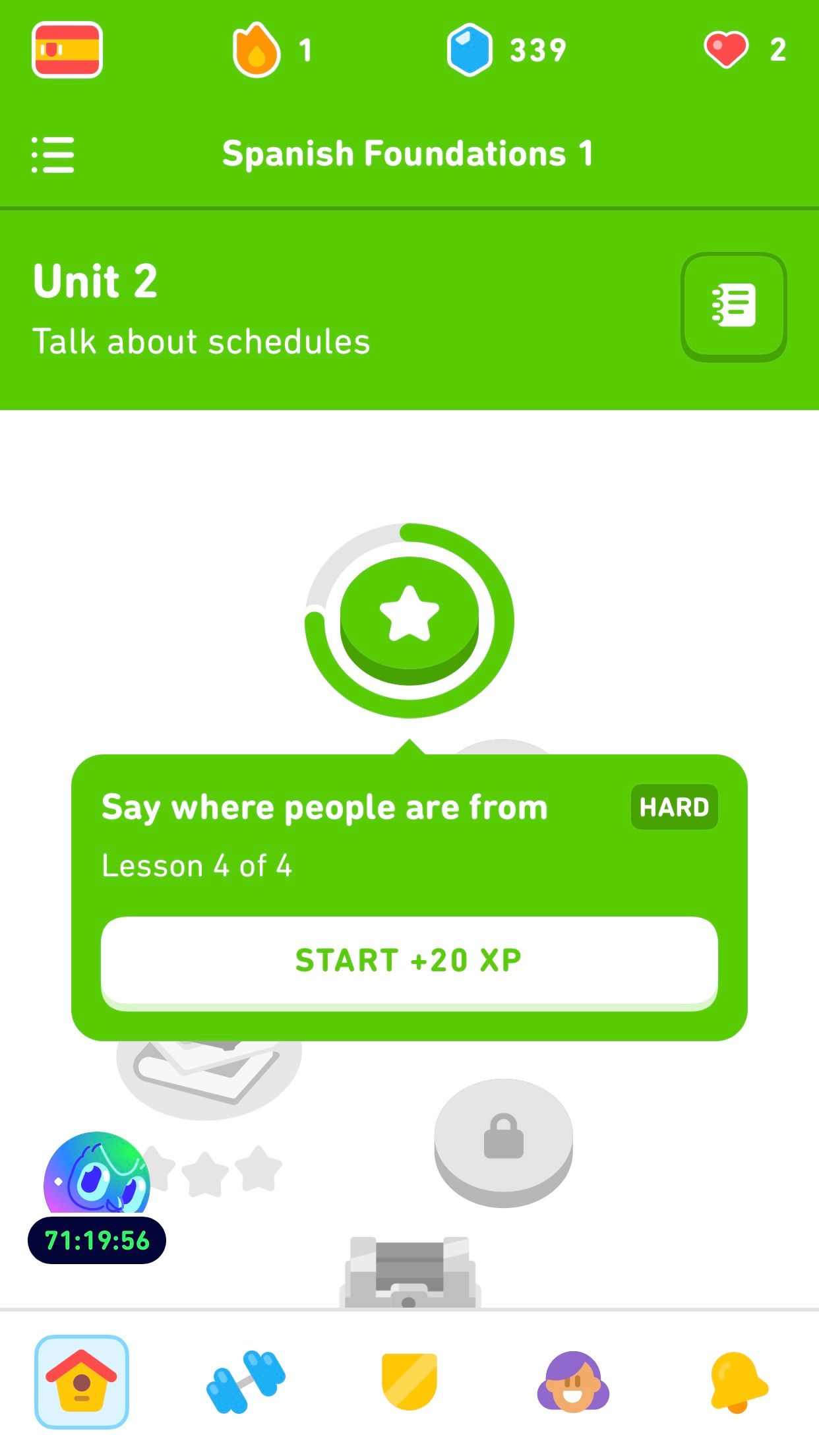Open the Leagues shield tab
The width and height of the screenshot is (819, 1456).
(x=409, y=1381)
